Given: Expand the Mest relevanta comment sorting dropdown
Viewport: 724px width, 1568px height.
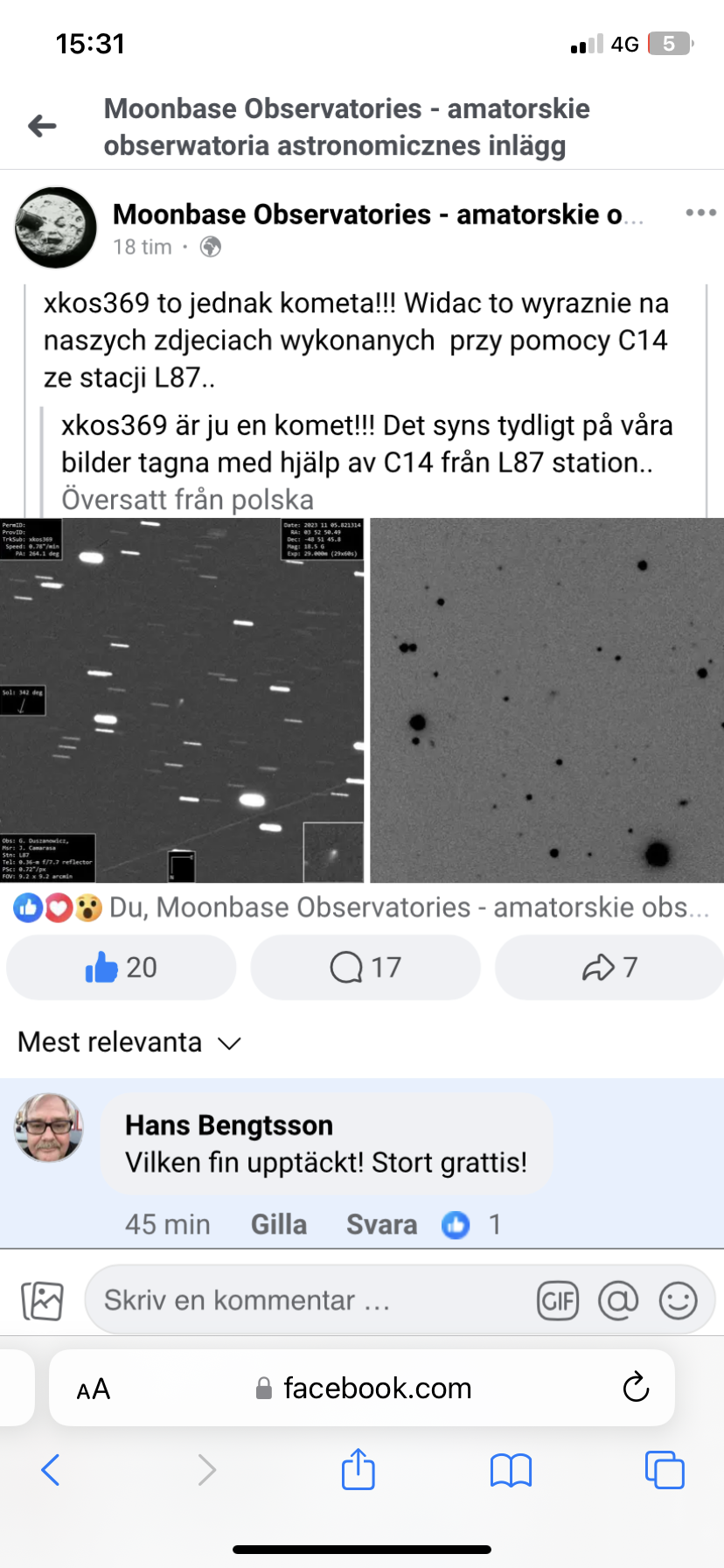Looking at the screenshot, I should (129, 1042).
